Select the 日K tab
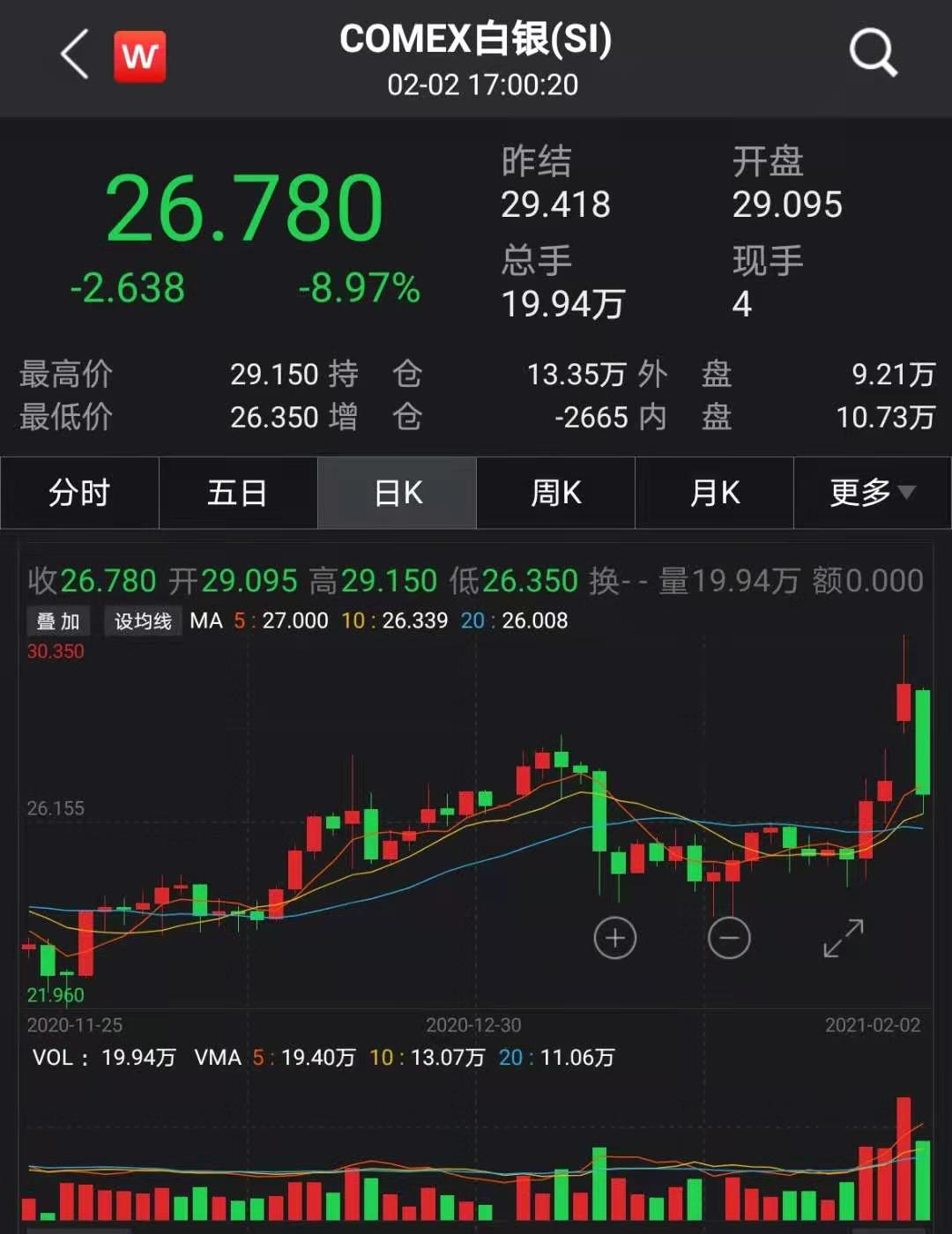Image resolution: width=952 pixels, height=1234 pixels. coord(398,493)
